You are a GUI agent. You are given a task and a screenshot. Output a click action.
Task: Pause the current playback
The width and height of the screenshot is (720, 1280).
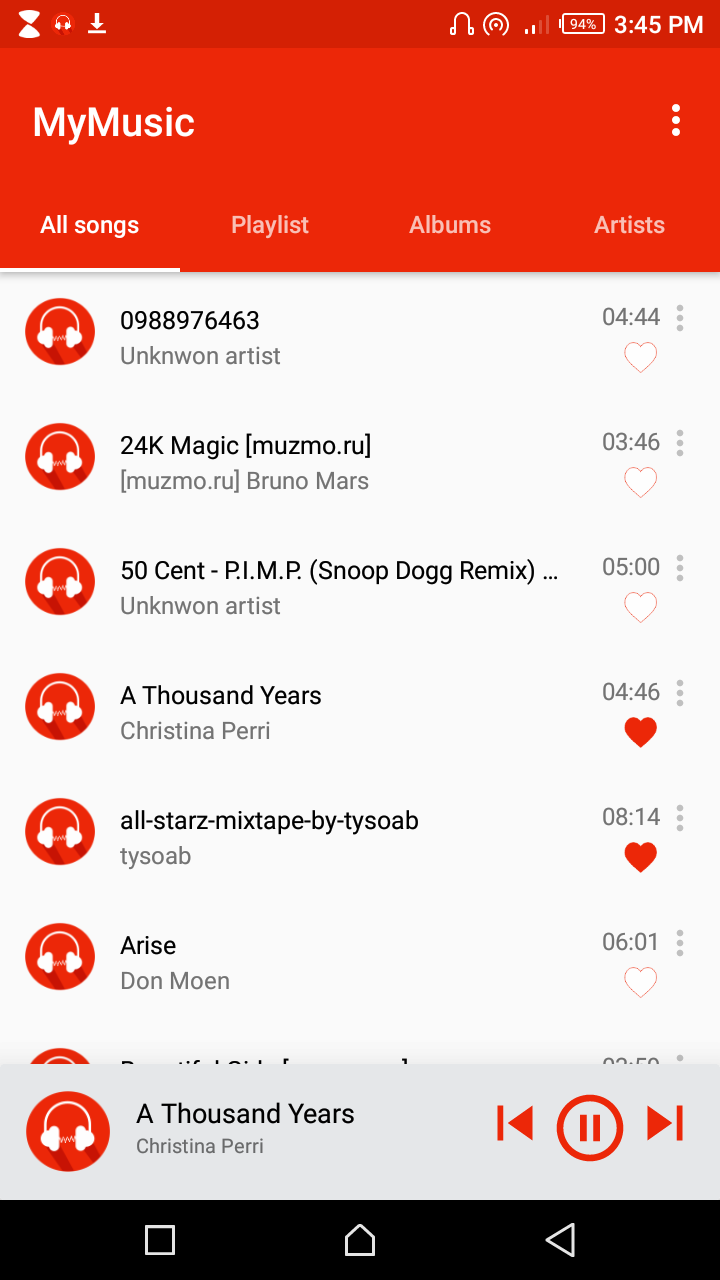(x=589, y=1128)
